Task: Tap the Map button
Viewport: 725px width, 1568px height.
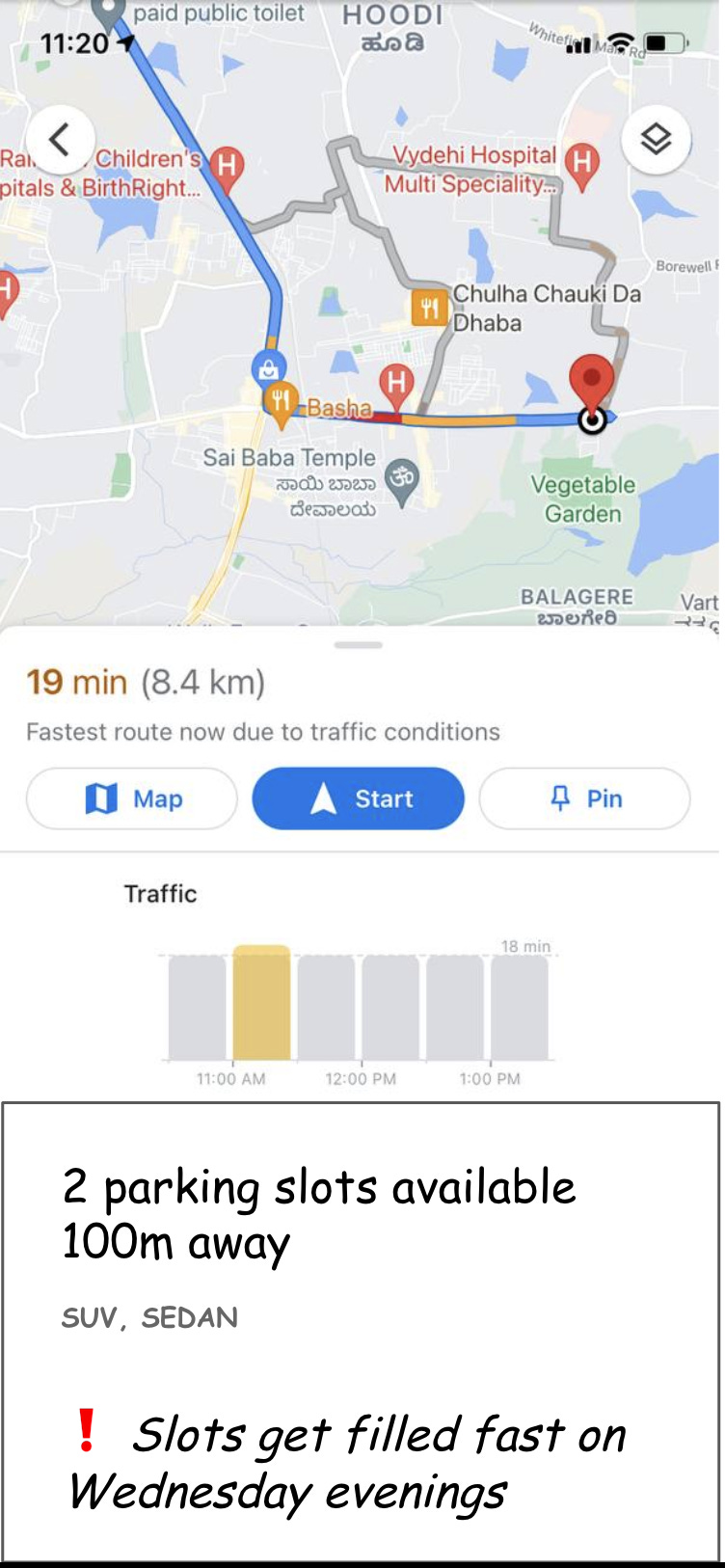Action: (132, 798)
